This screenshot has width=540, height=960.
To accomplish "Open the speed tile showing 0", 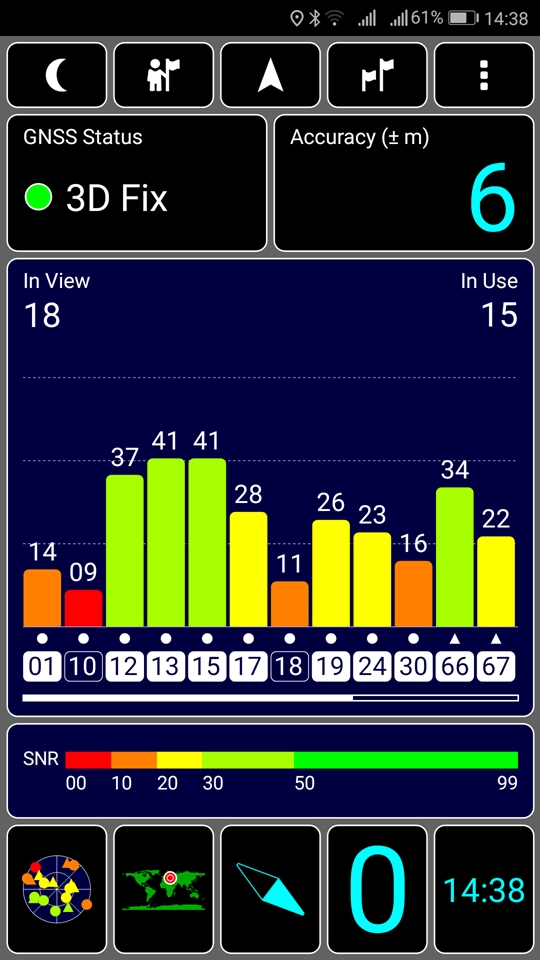I will 377,890.
